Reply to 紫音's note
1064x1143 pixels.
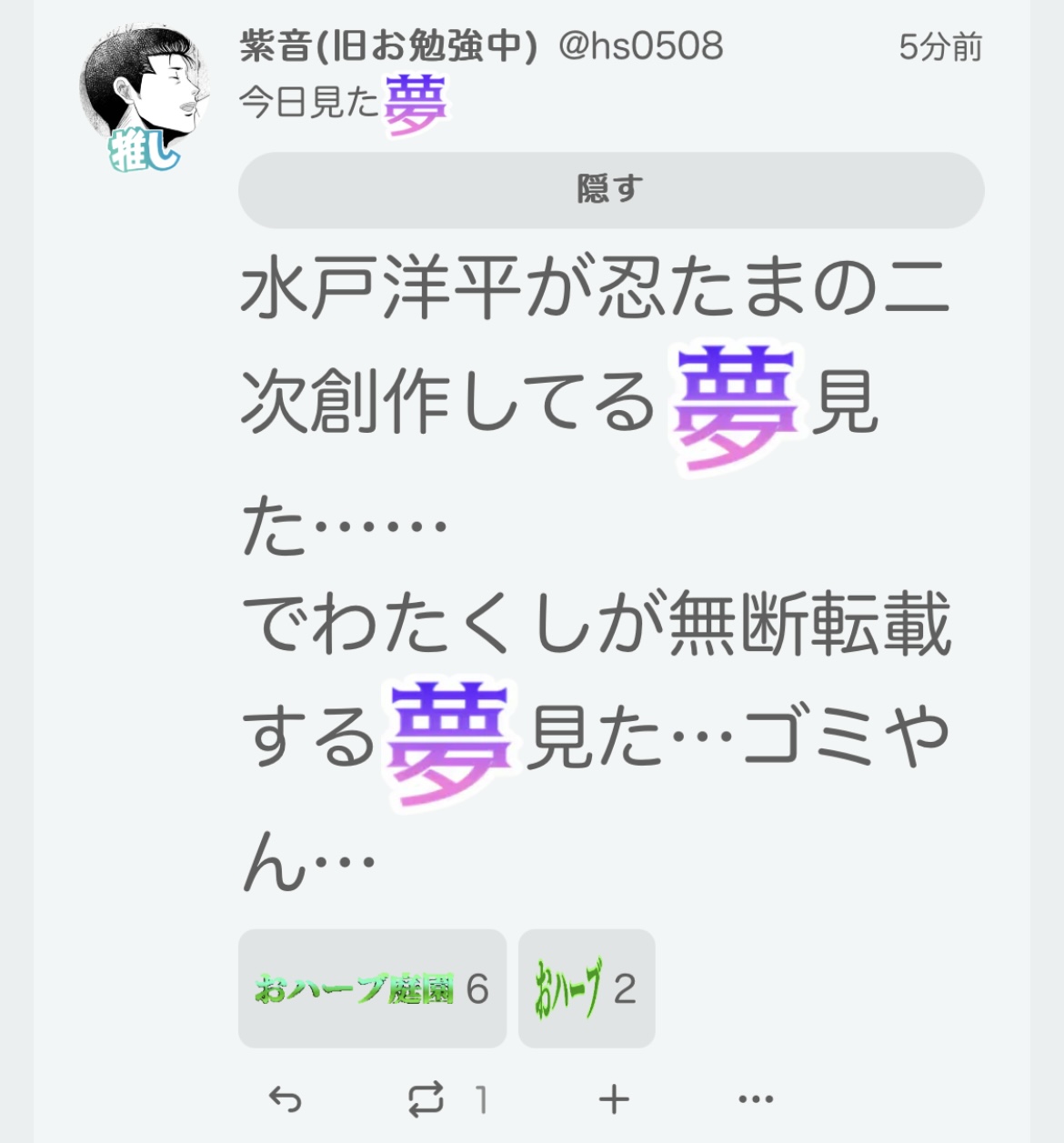click(x=286, y=1100)
